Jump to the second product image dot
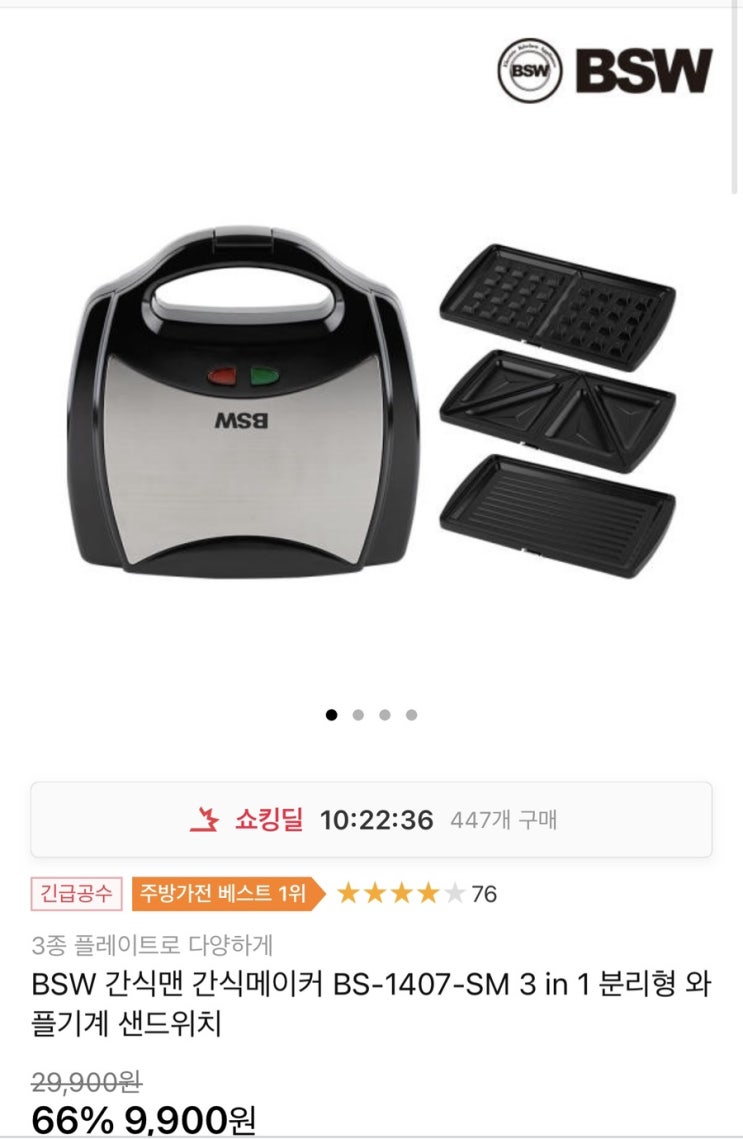The height and width of the screenshot is (1139, 743). [358, 715]
